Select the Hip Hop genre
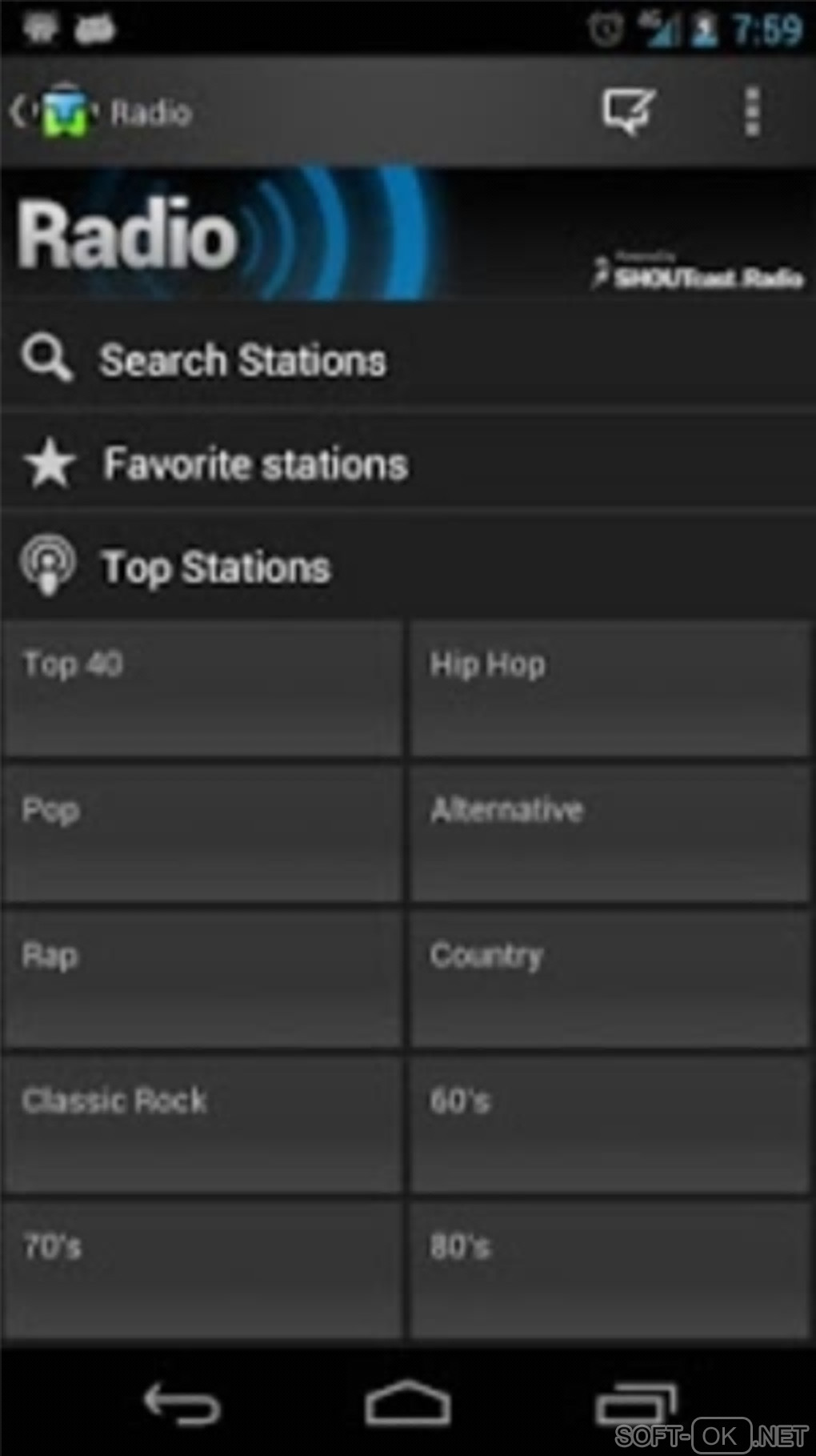 [x=611, y=688]
